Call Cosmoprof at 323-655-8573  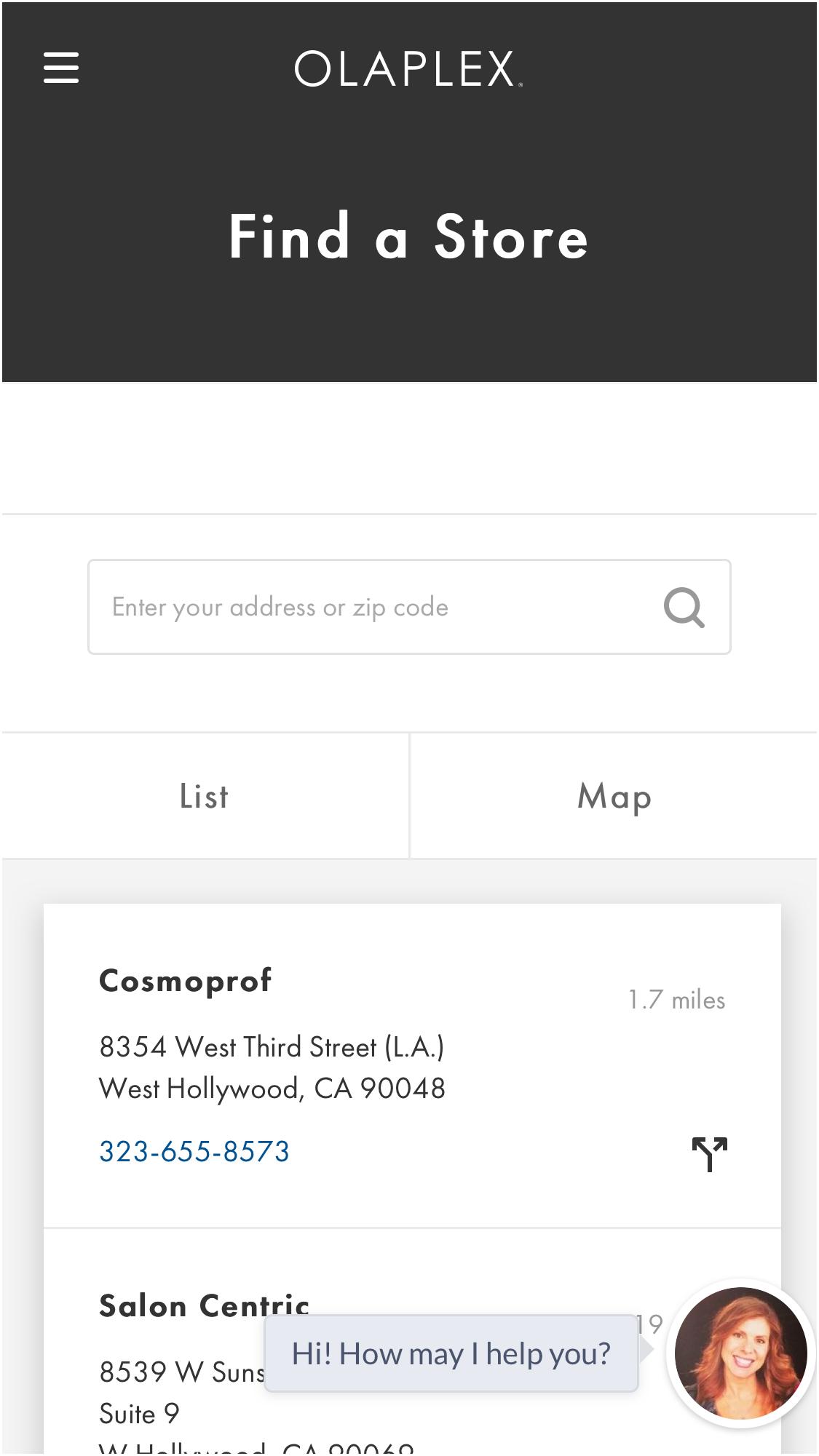point(194,1151)
